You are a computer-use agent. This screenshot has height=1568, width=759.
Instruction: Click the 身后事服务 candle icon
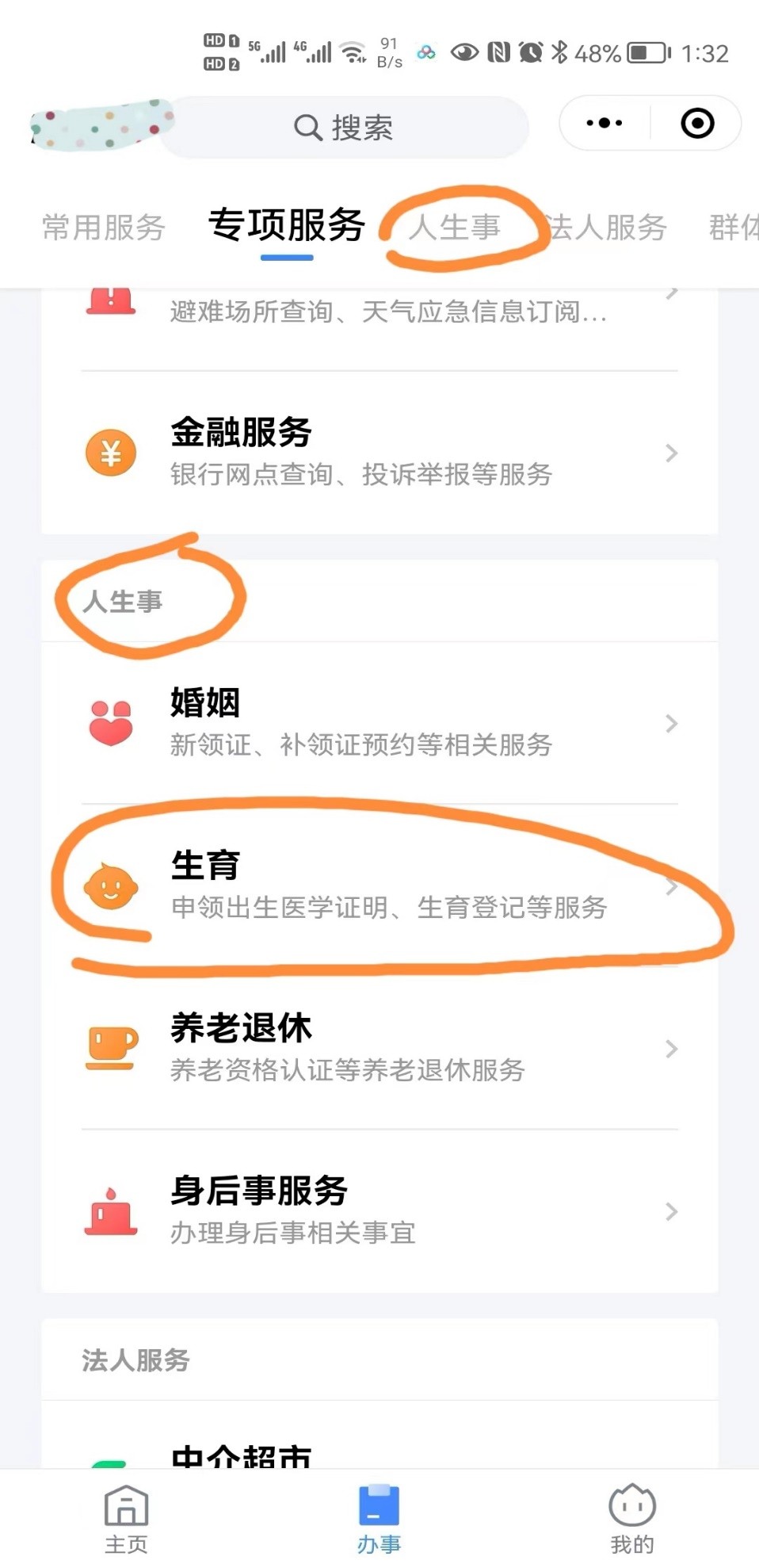pos(111,1210)
